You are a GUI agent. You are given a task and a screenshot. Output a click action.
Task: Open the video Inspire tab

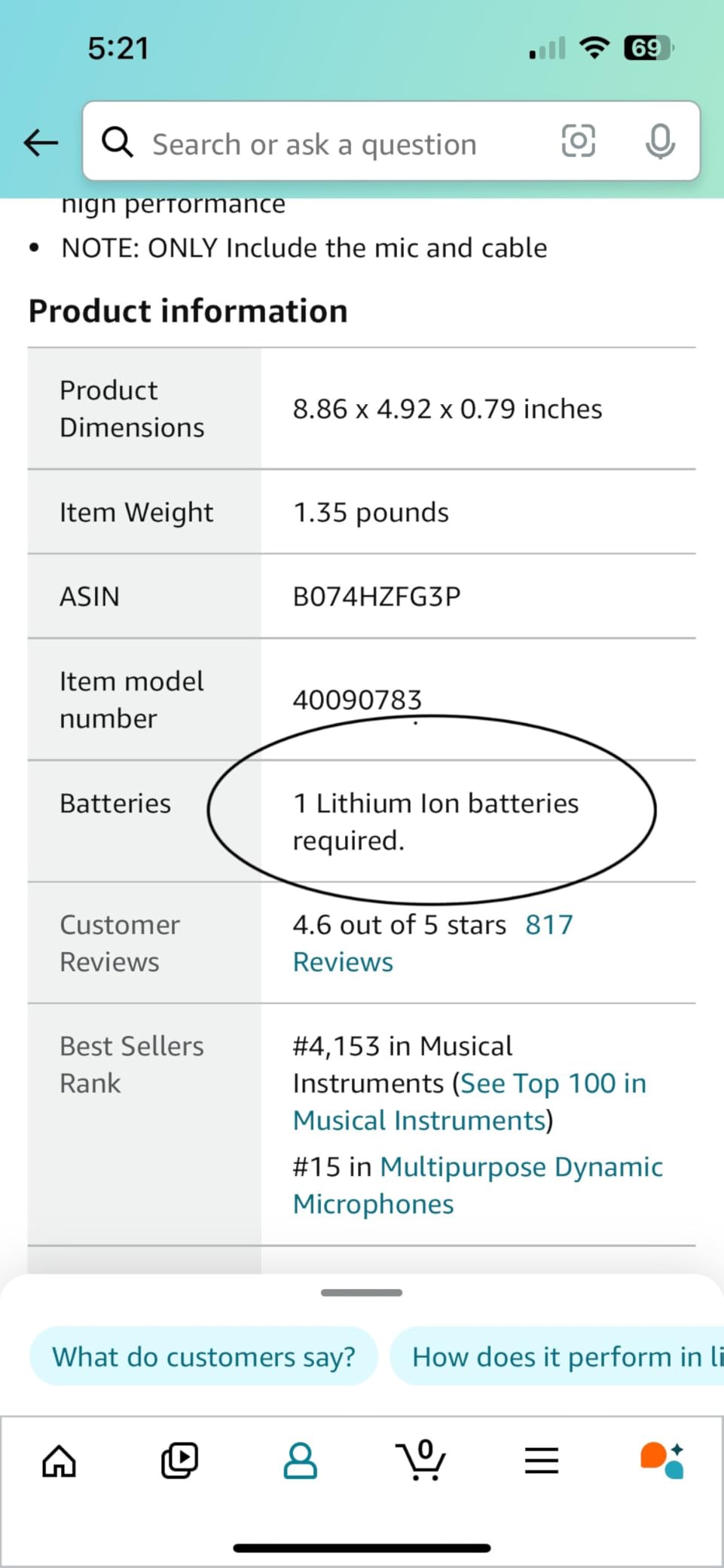click(179, 1461)
